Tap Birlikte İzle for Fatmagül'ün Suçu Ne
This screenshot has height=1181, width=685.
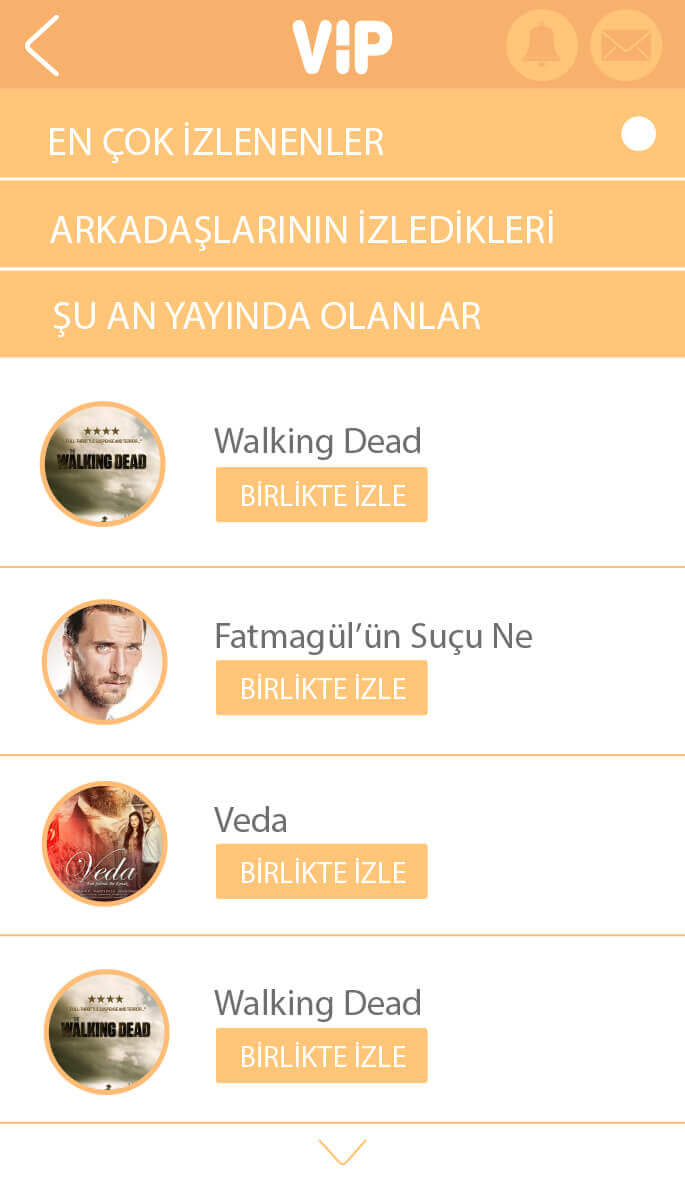point(321,688)
